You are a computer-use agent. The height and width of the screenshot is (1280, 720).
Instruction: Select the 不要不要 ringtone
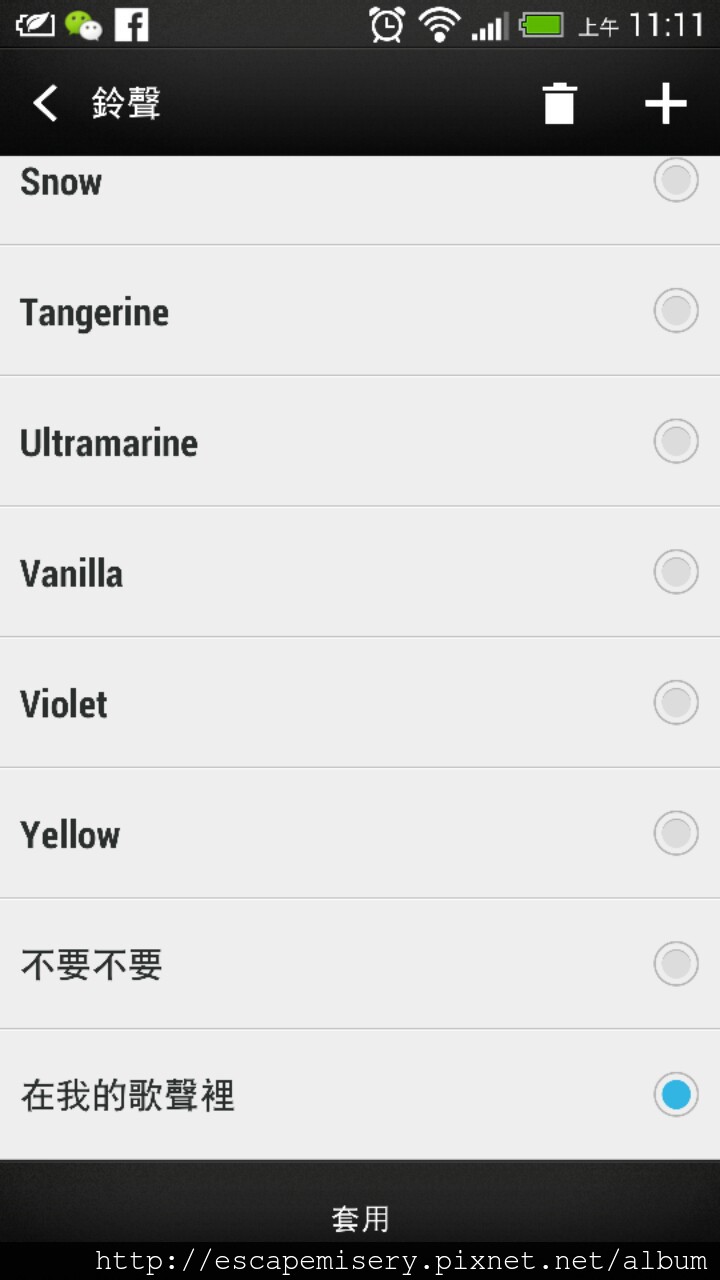[x=360, y=964]
